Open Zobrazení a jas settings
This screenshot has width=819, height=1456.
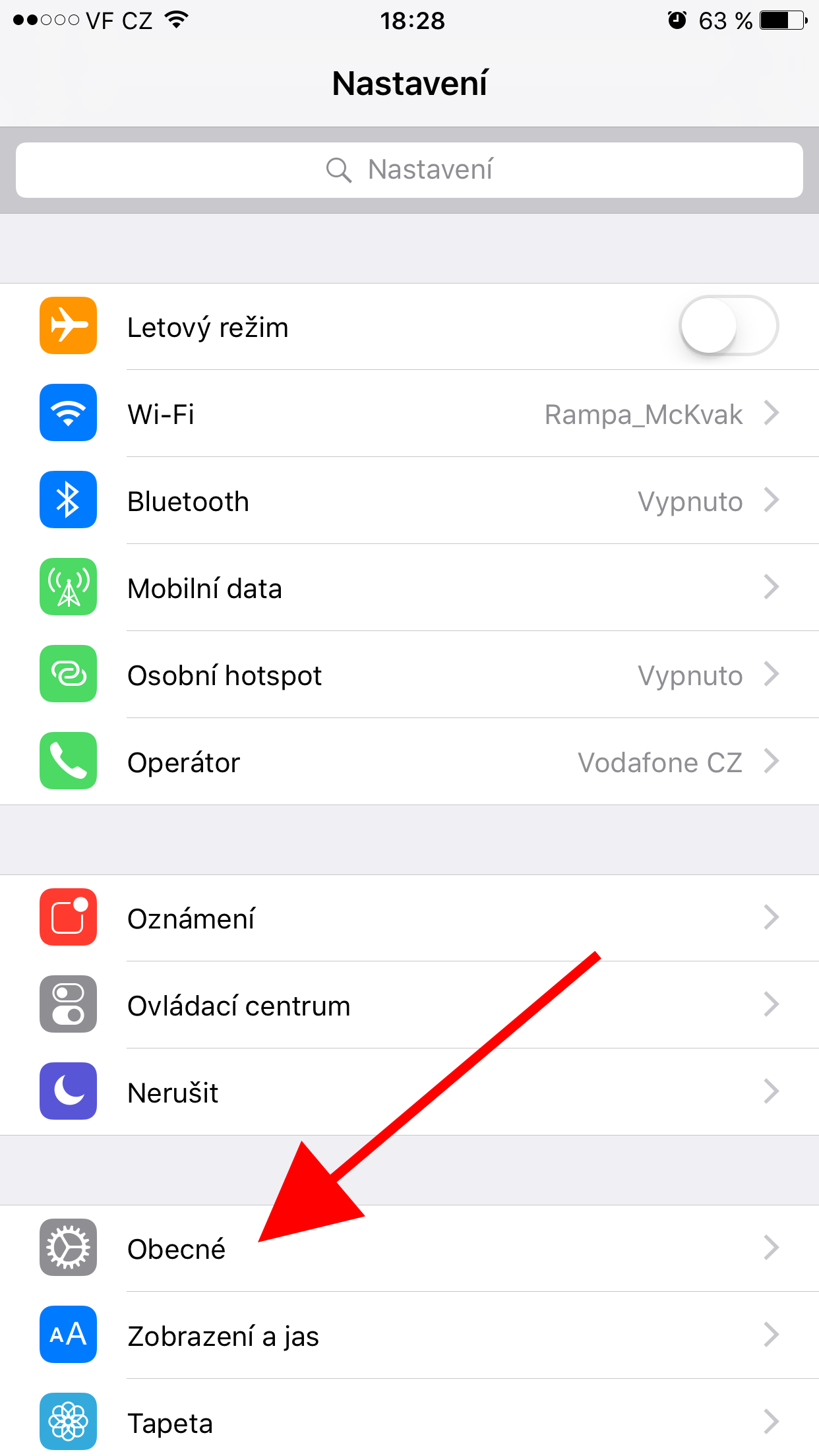pos(409,1335)
